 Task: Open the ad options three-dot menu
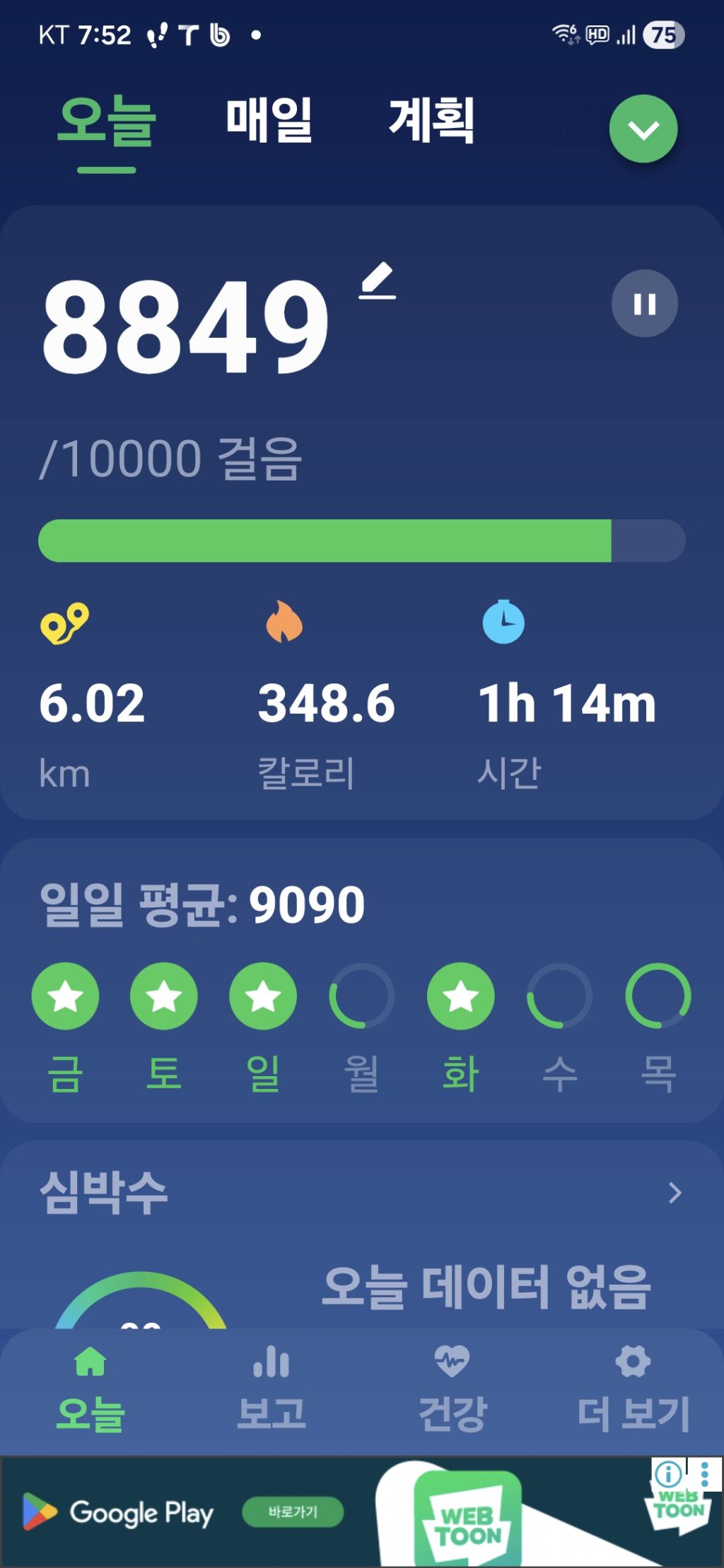704,1475
